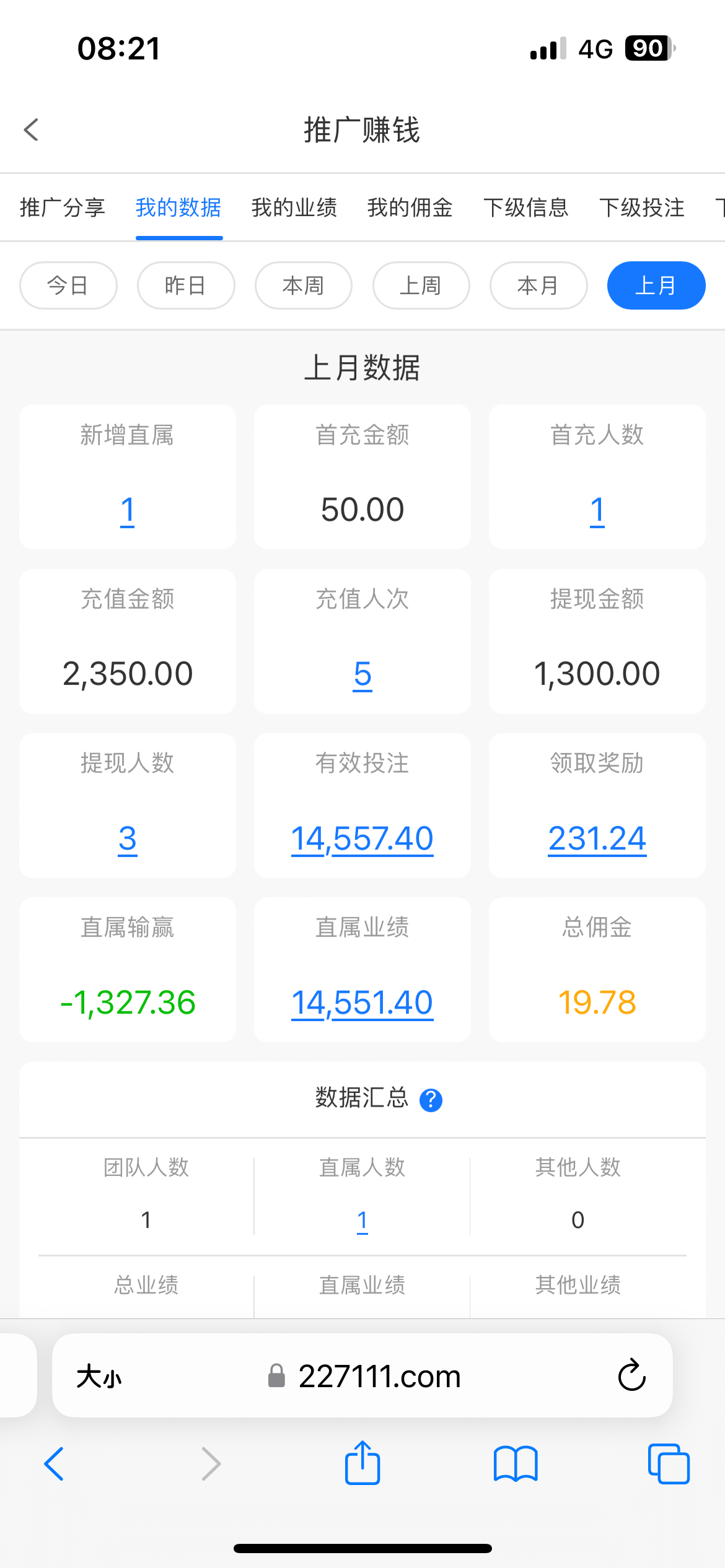Viewport: 725px width, 1568px height.
Task: Activate the 昨日 filter pill
Action: (x=185, y=285)
